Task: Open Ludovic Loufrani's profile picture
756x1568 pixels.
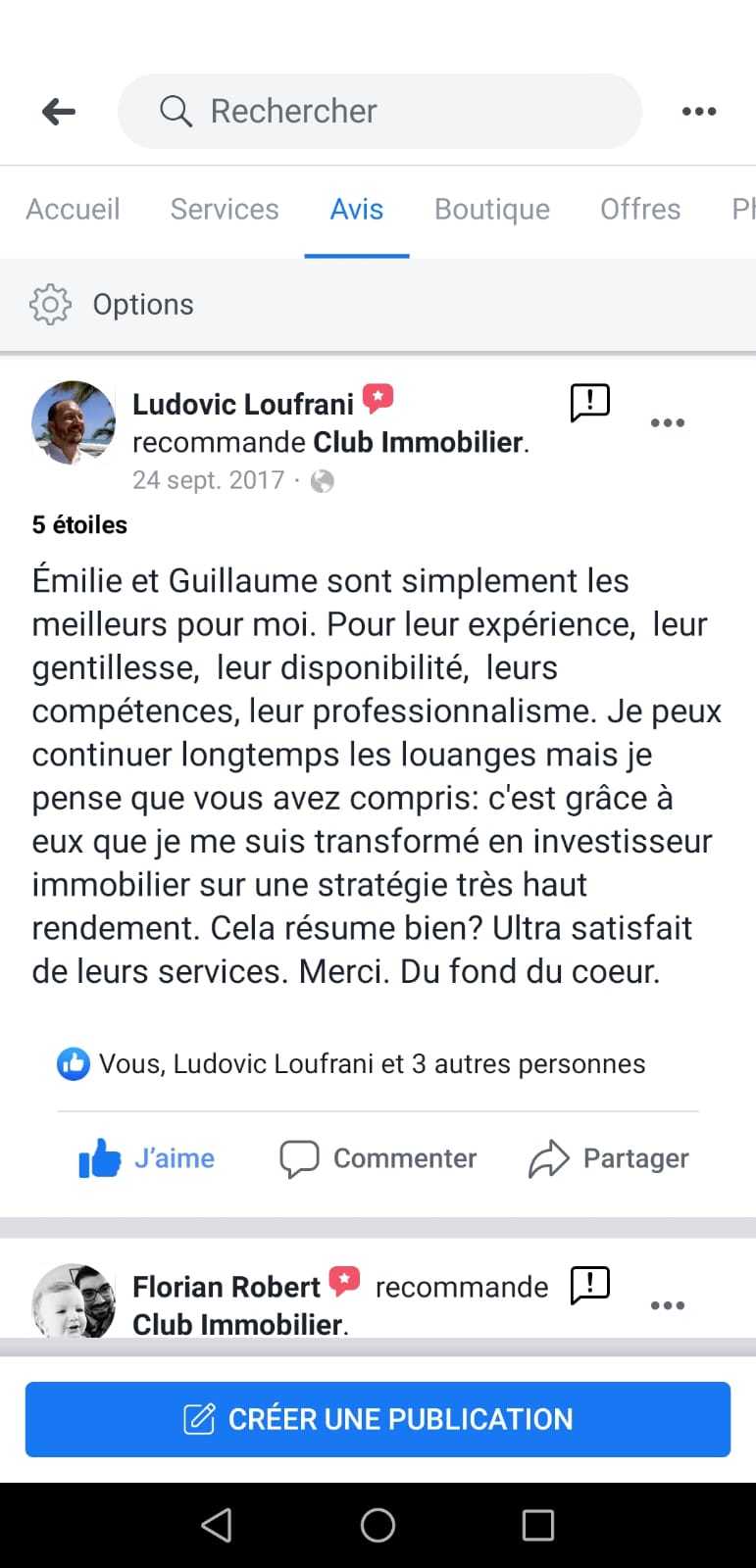Action: coord(74,422)
